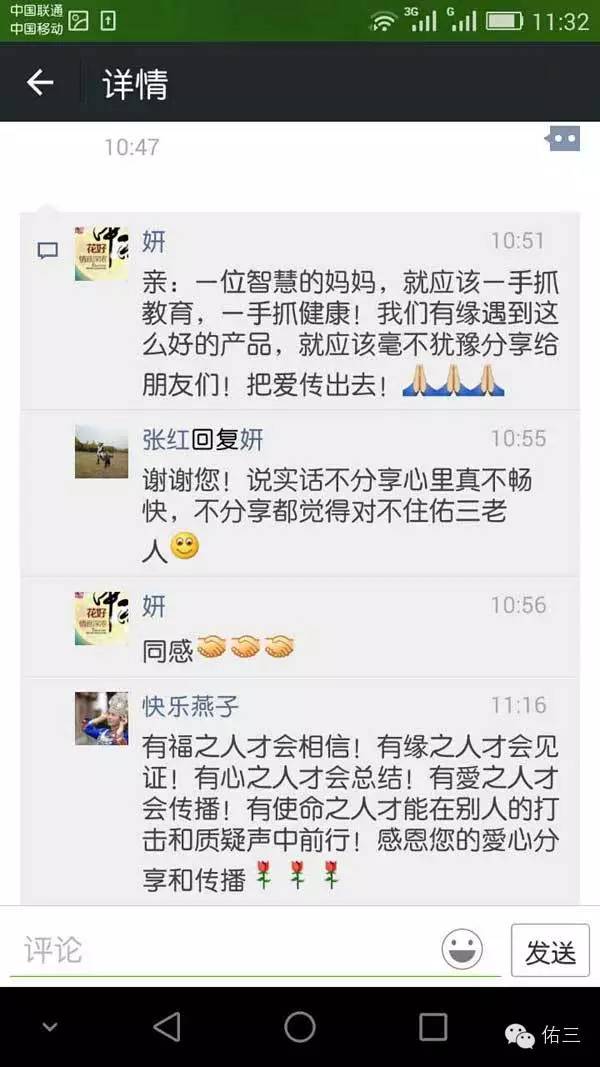Viewport: 600px width, 1067px height.
Task: Tap 快乐燕子's avatar
Action: pos(102,718)
